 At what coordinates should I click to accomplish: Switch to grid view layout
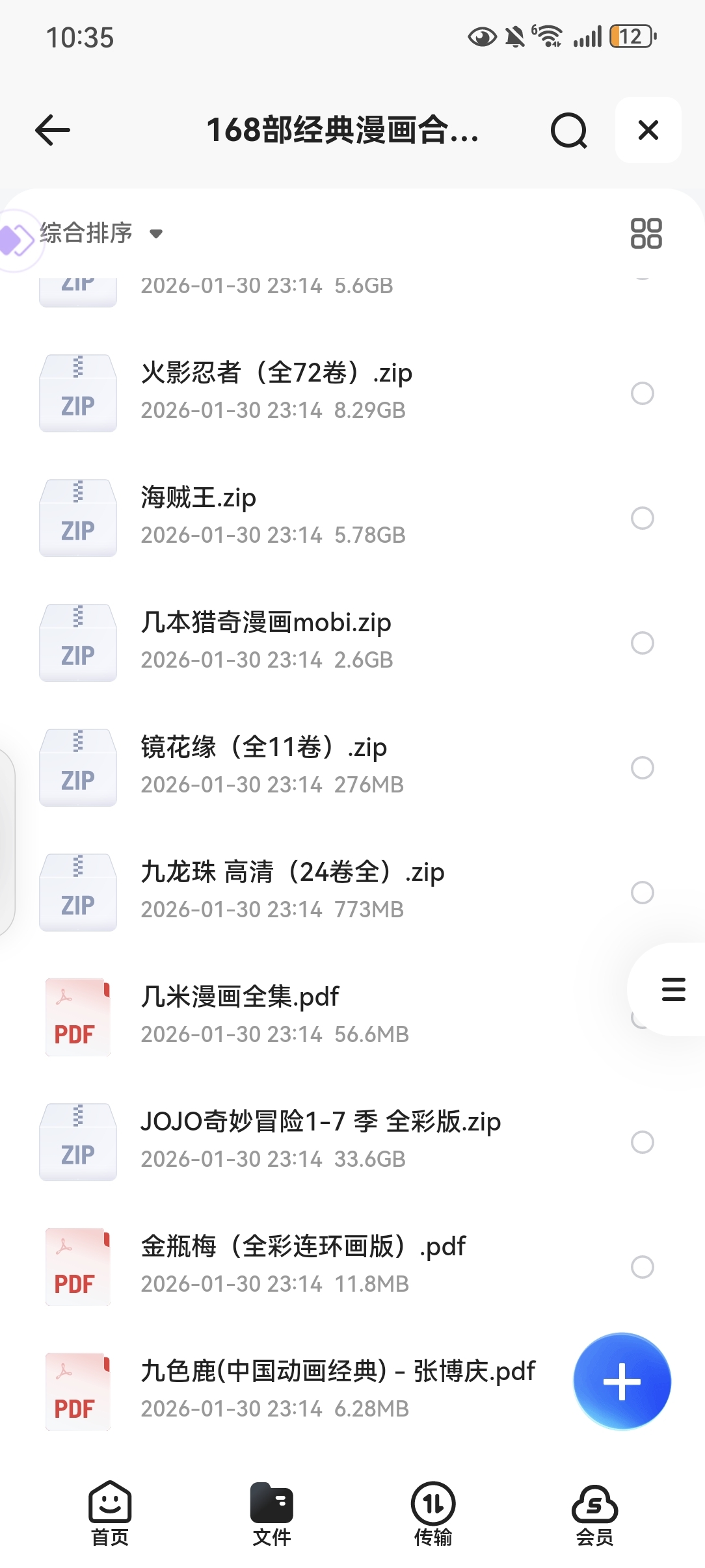click(x=646, y=233)
